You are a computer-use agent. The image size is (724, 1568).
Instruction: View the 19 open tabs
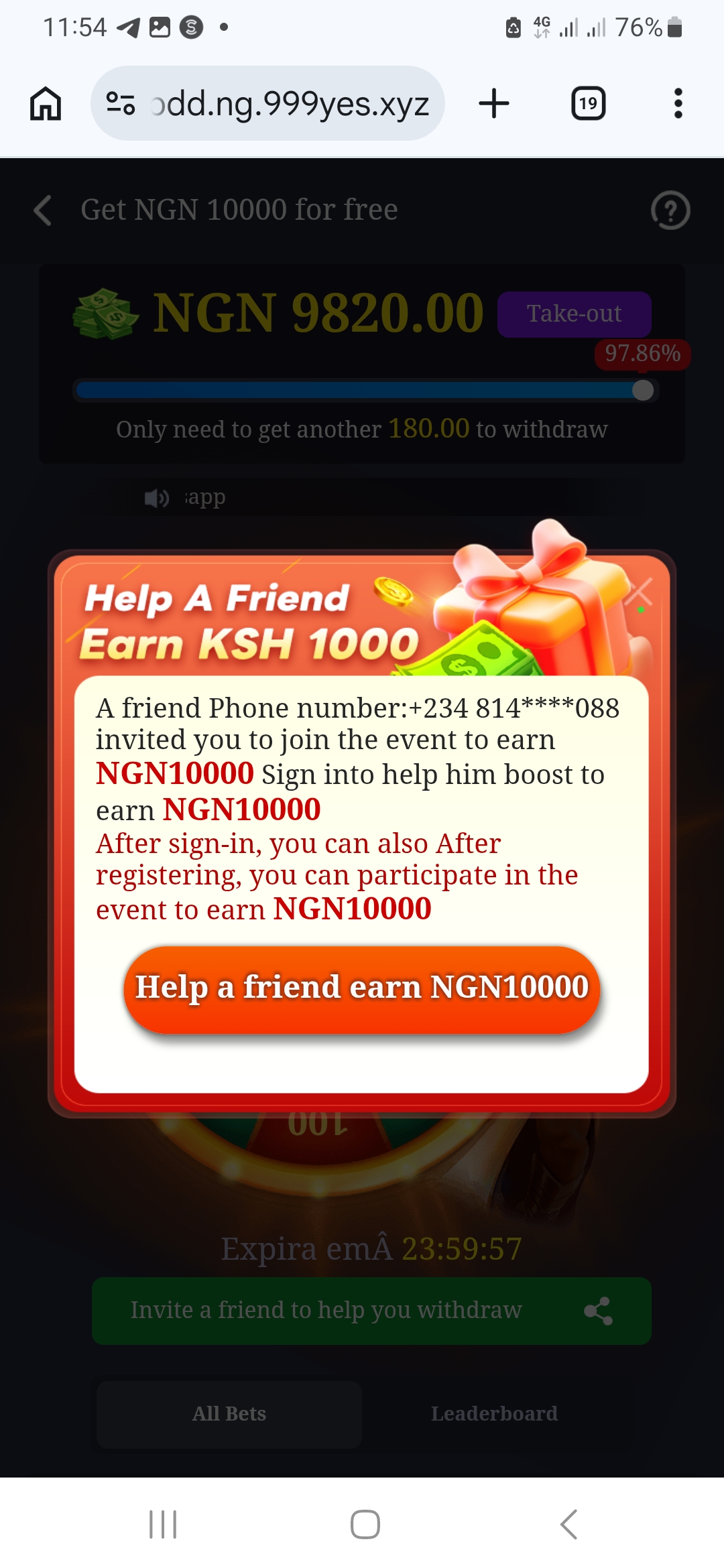pyautogui.click(x=588, y=104)
